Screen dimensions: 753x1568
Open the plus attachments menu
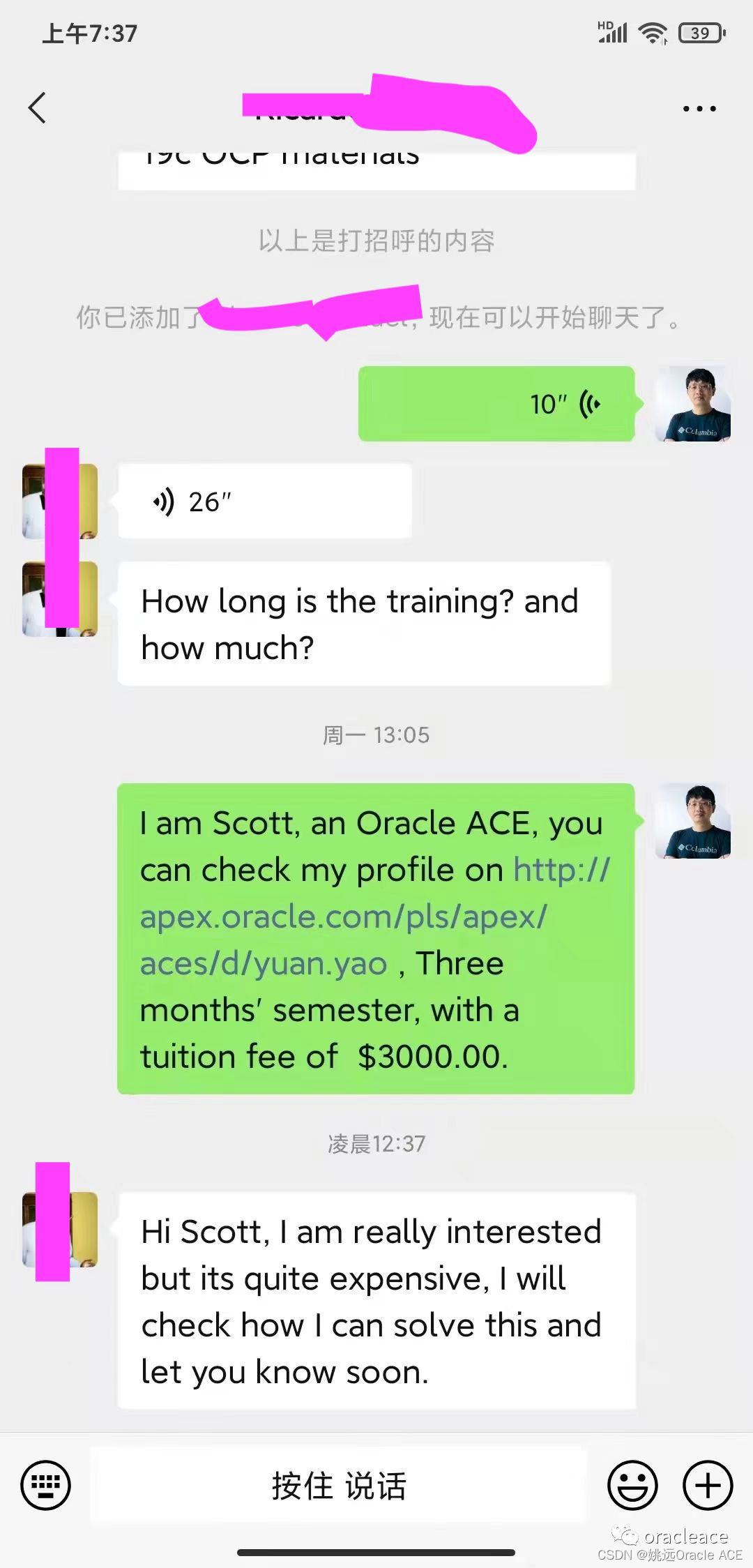707,1485
